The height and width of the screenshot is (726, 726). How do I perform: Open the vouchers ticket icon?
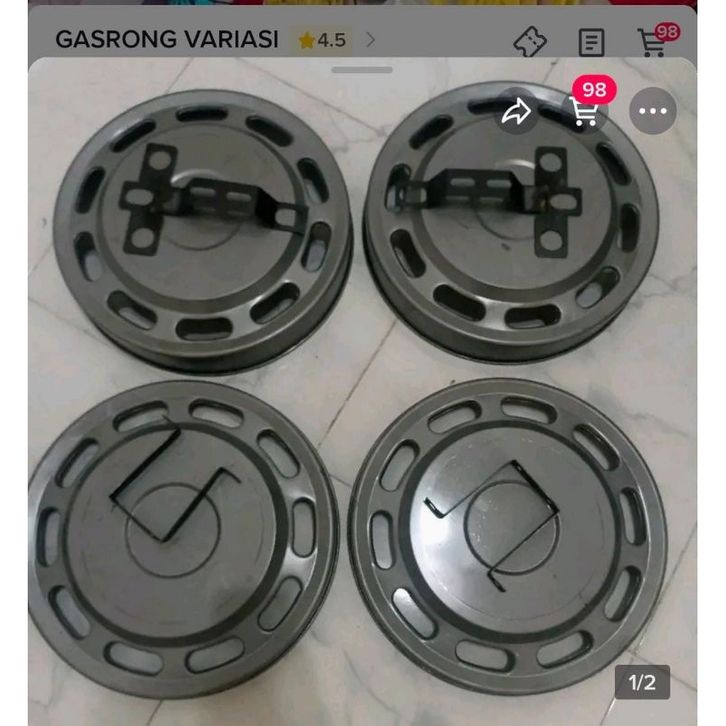[530, 41]
